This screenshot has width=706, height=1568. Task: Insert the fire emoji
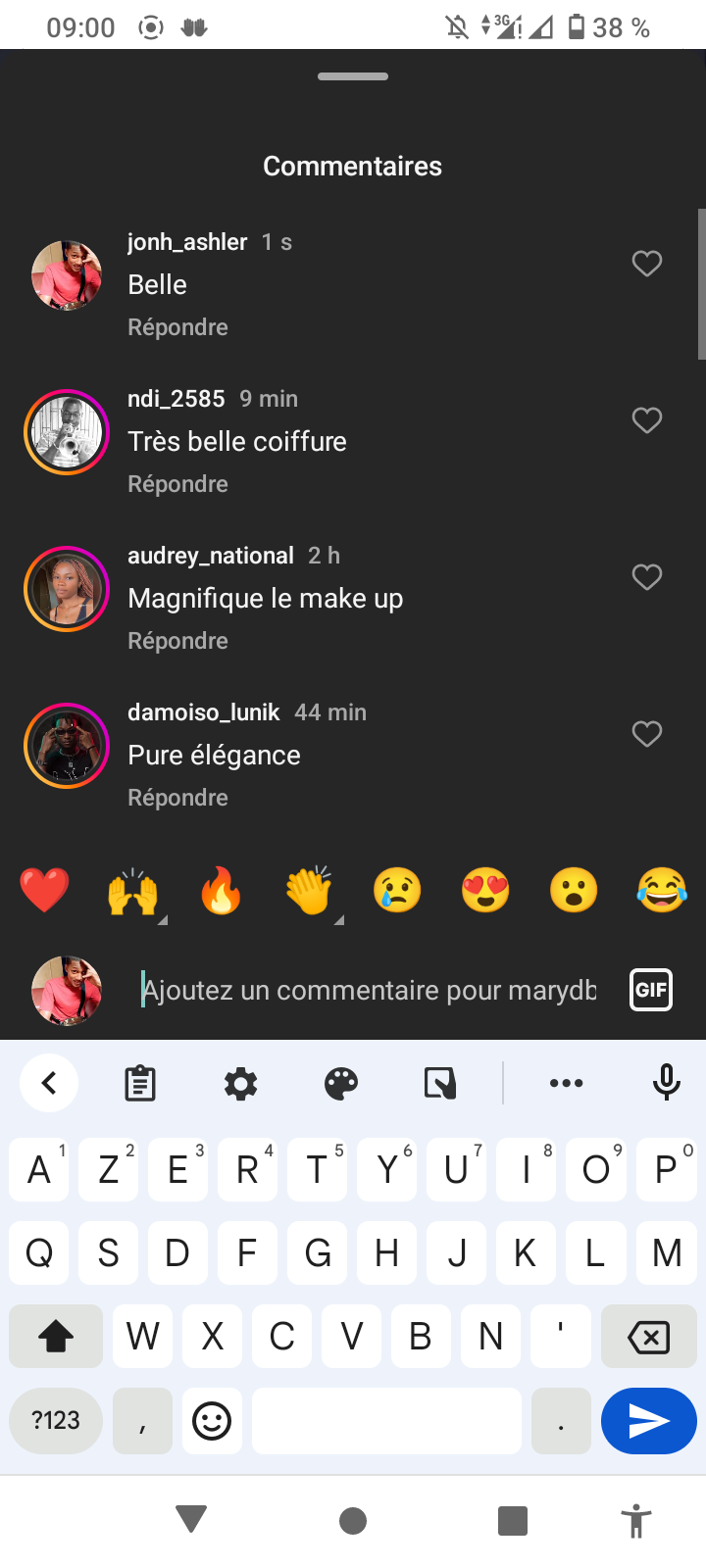click(x=221, y=891)
